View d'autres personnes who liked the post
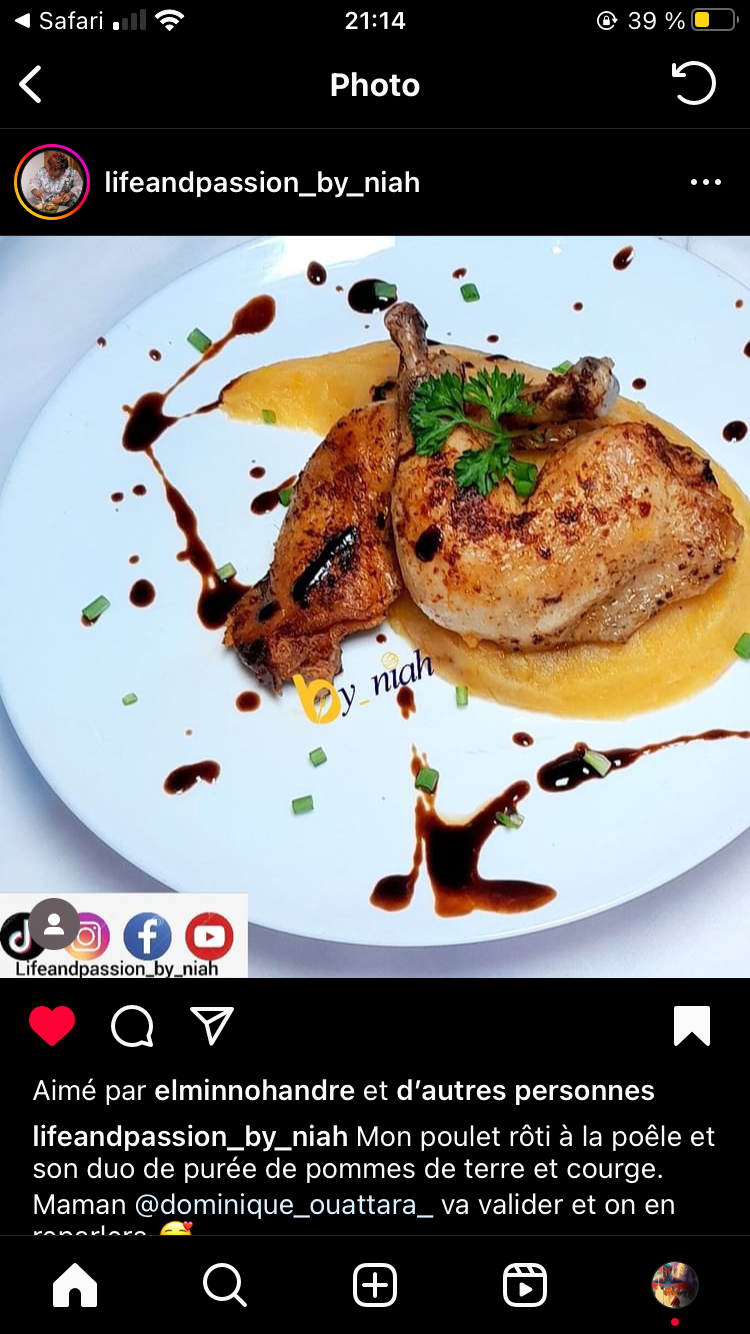This screenshot has height=1334, width=750. coord(526,1091)
